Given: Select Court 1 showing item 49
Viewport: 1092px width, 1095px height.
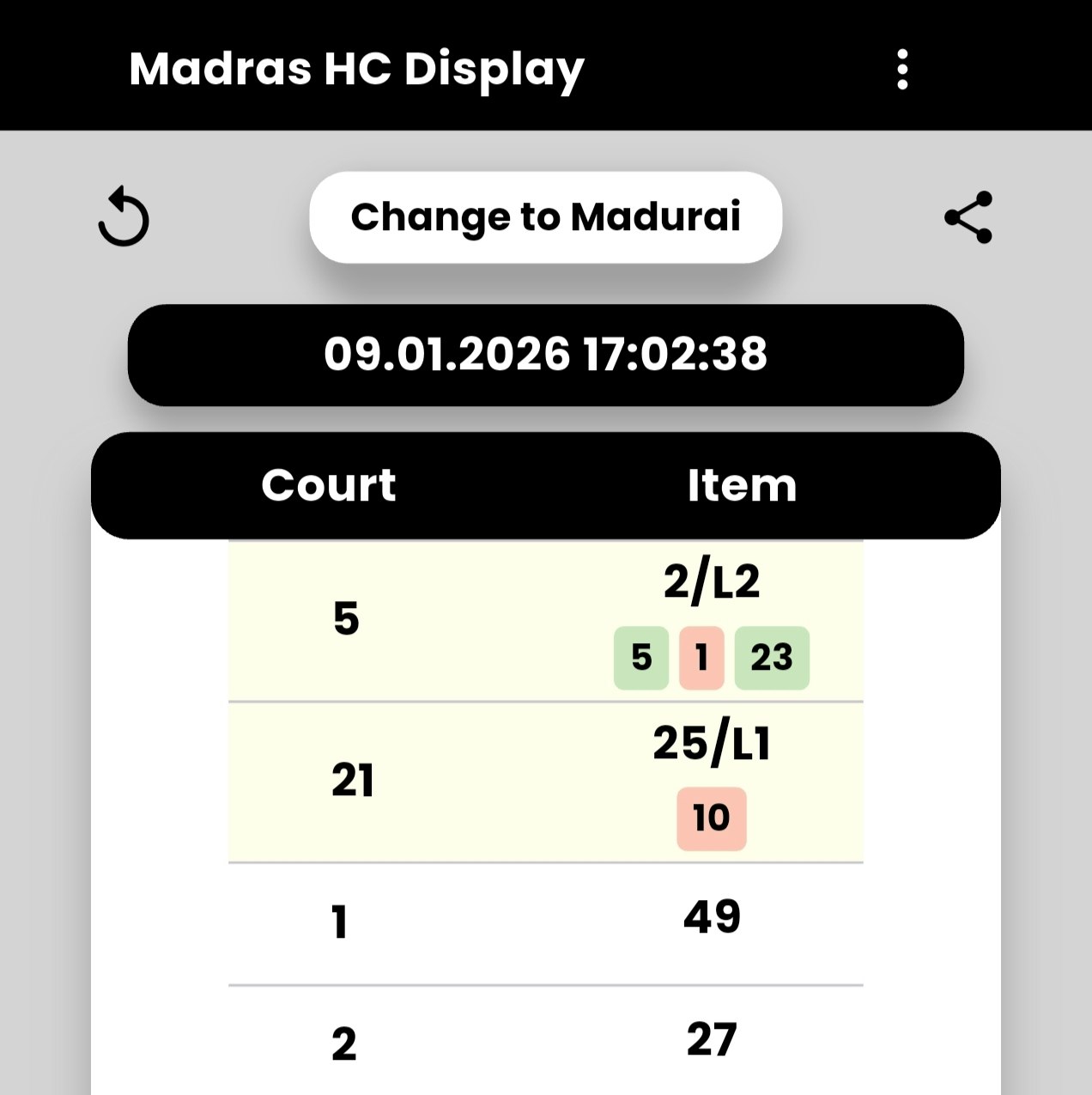Looking at the screenshot, I should click(341, 921).
